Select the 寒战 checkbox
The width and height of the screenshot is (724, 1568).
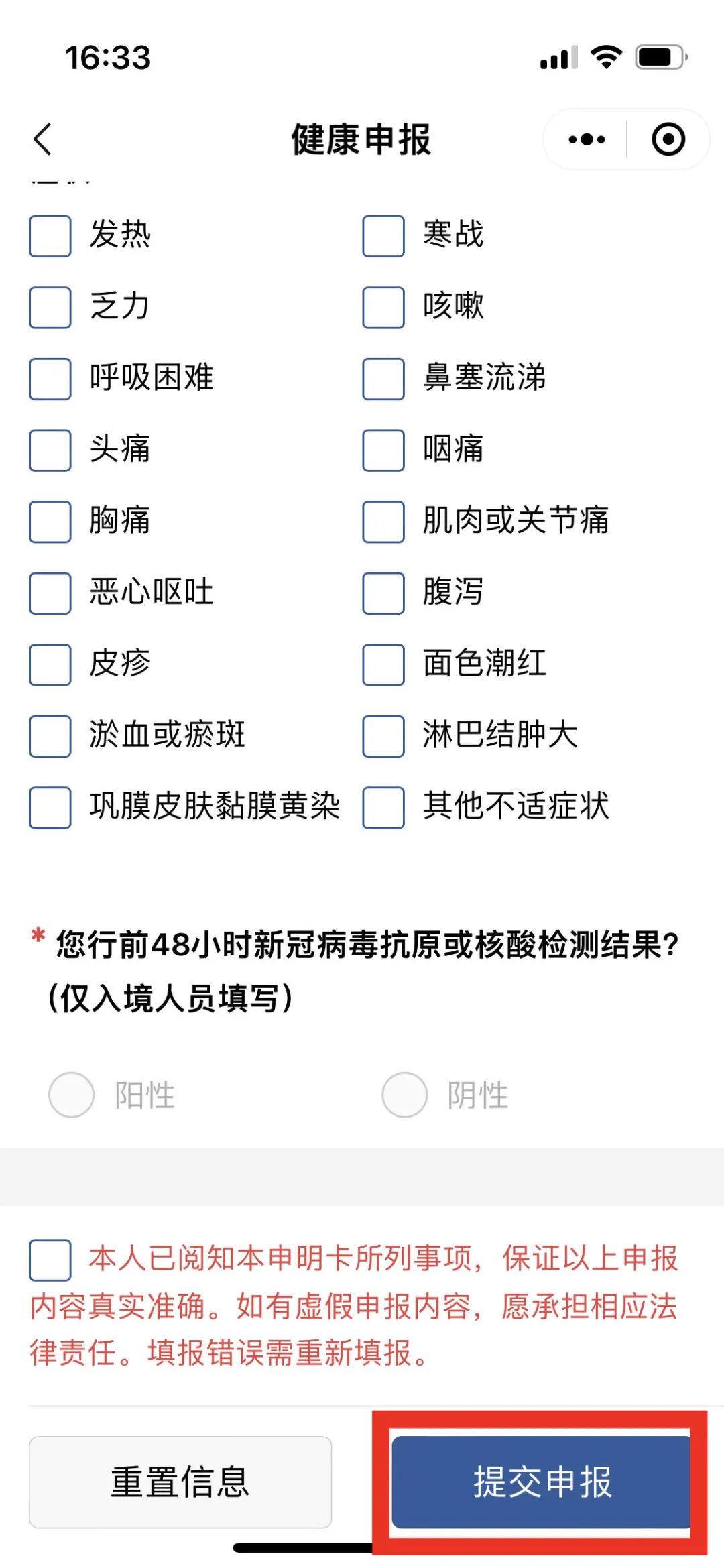coord(383,236)
